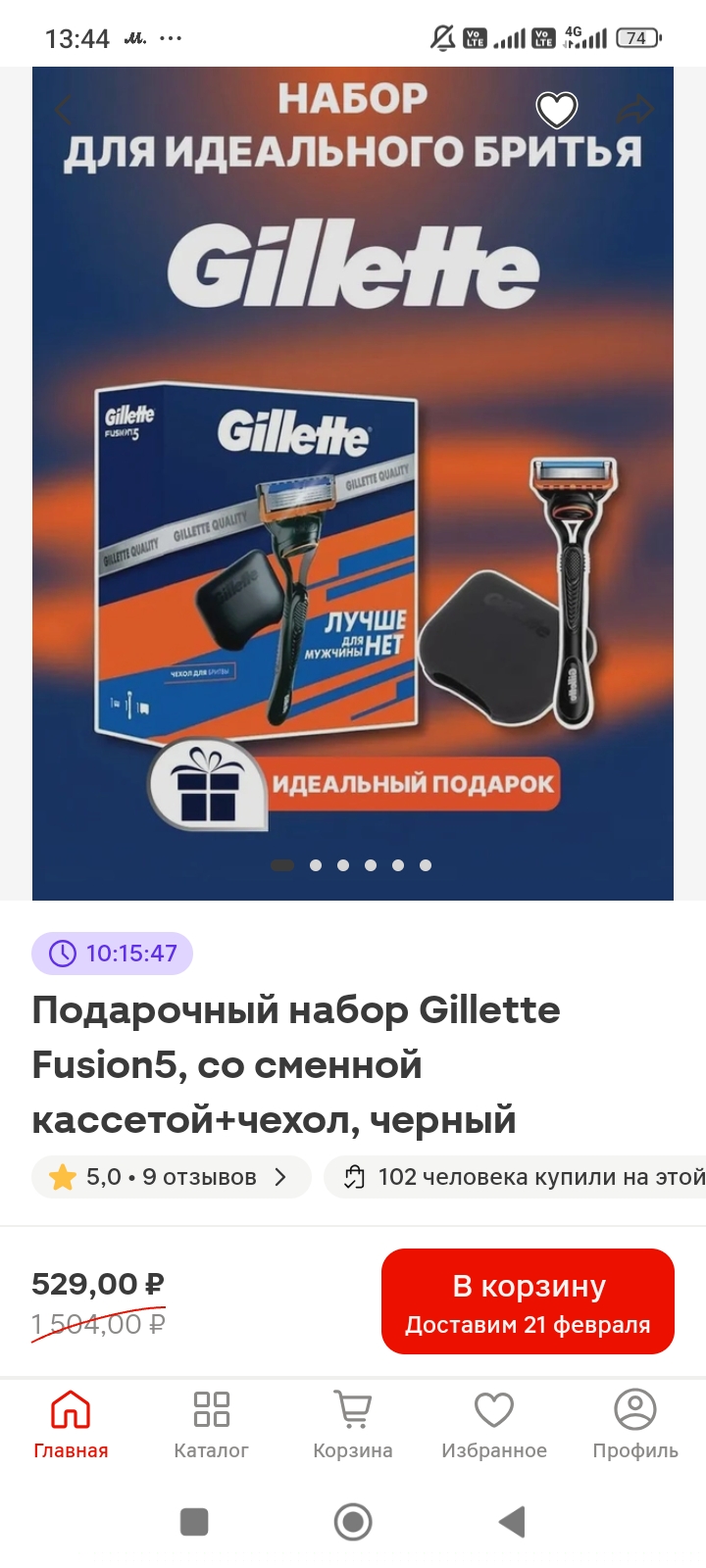Screen dimensions: 706x1568
Task: Go back from the product page
Action: tap(64, 110)
